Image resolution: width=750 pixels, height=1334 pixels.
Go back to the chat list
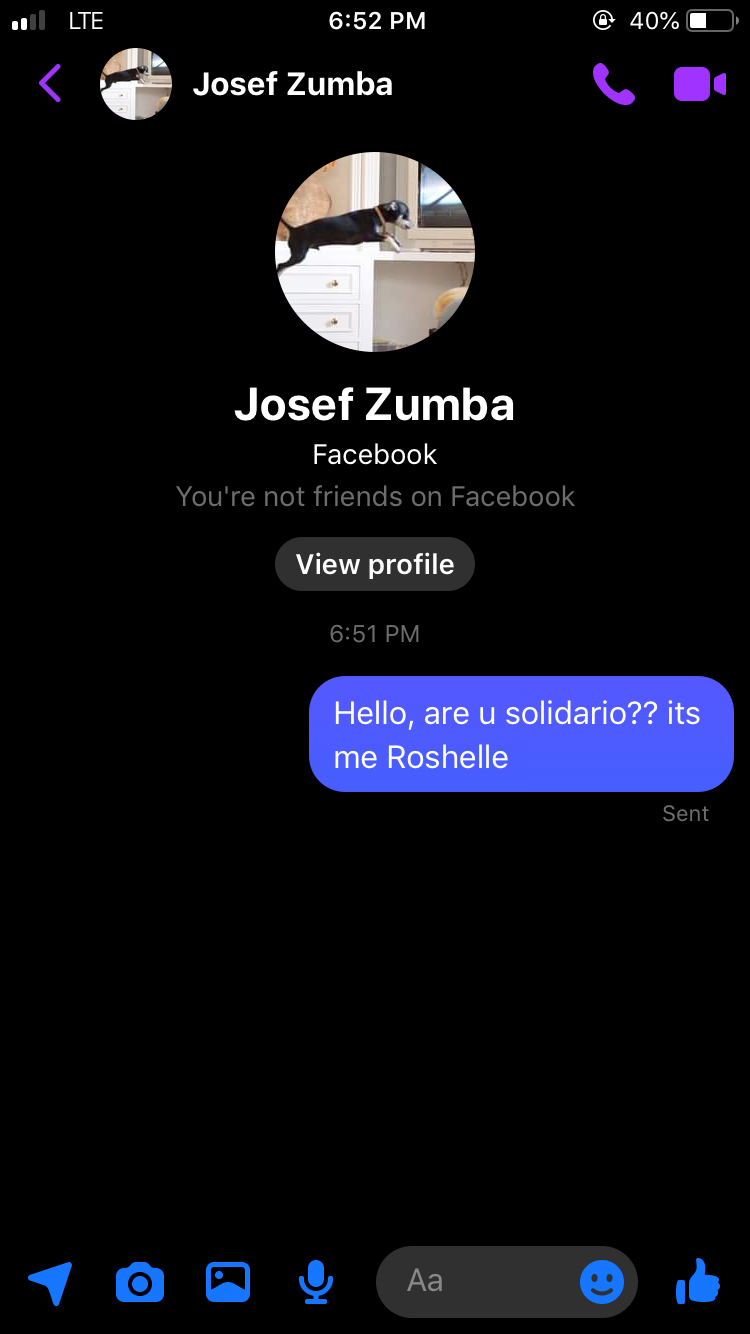point(50,83)
